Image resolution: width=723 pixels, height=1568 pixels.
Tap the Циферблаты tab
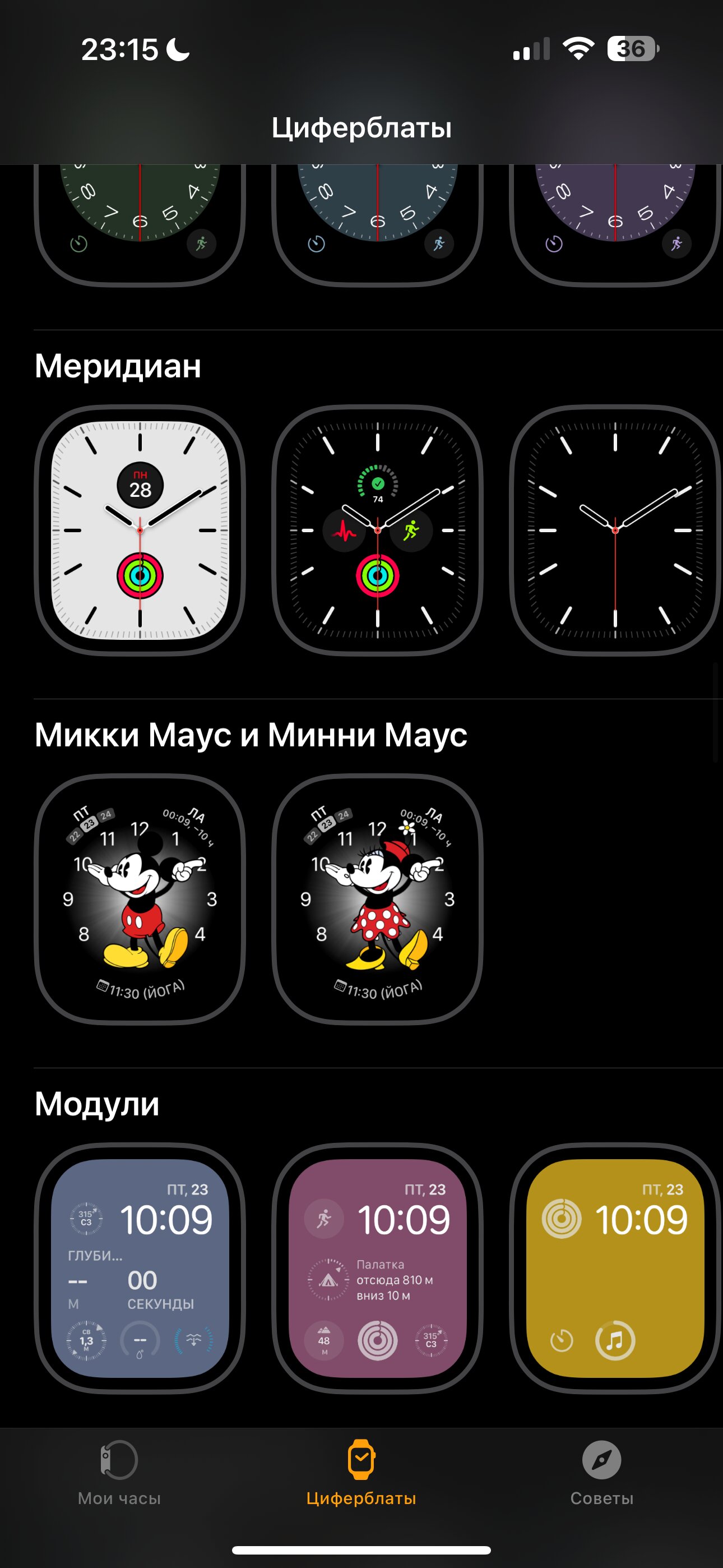pyautogui.click(x=361, y=1473)
